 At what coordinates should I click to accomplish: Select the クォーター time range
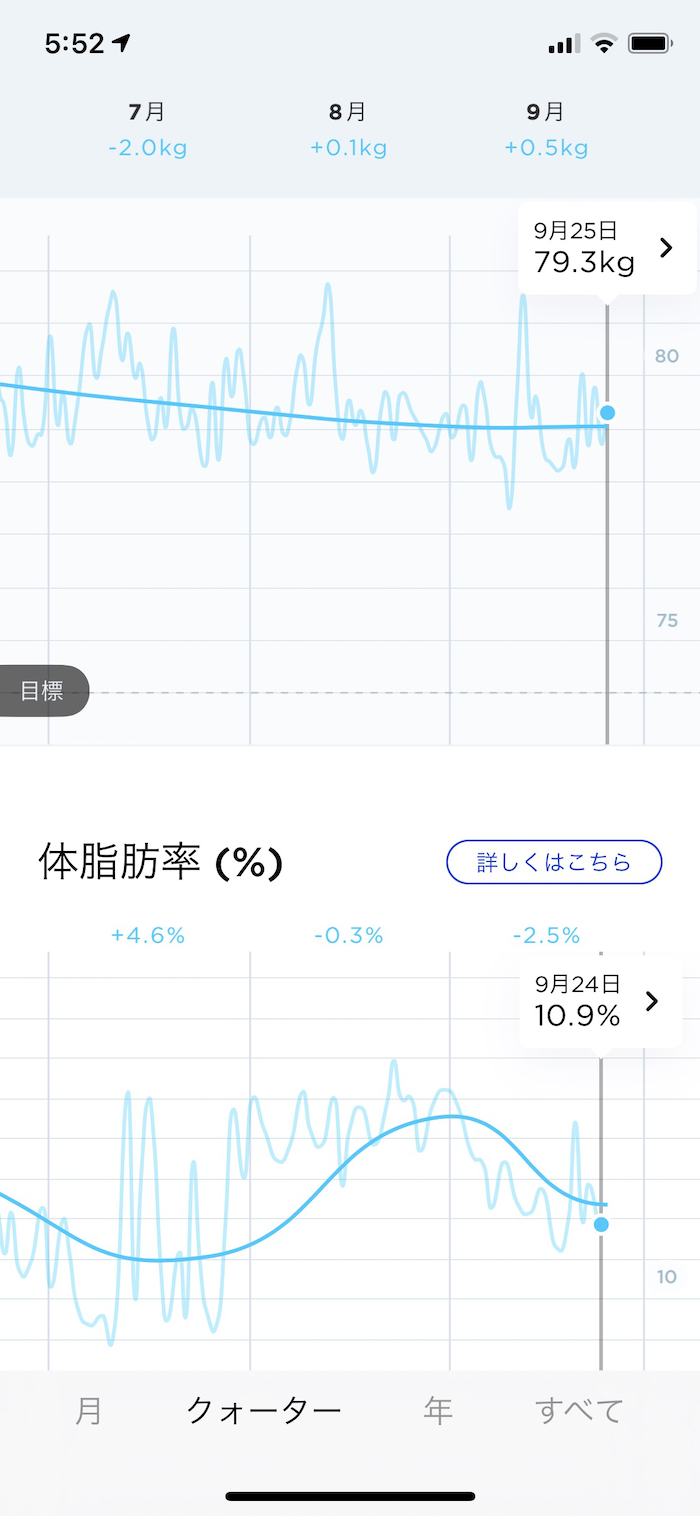(264, 1410)
